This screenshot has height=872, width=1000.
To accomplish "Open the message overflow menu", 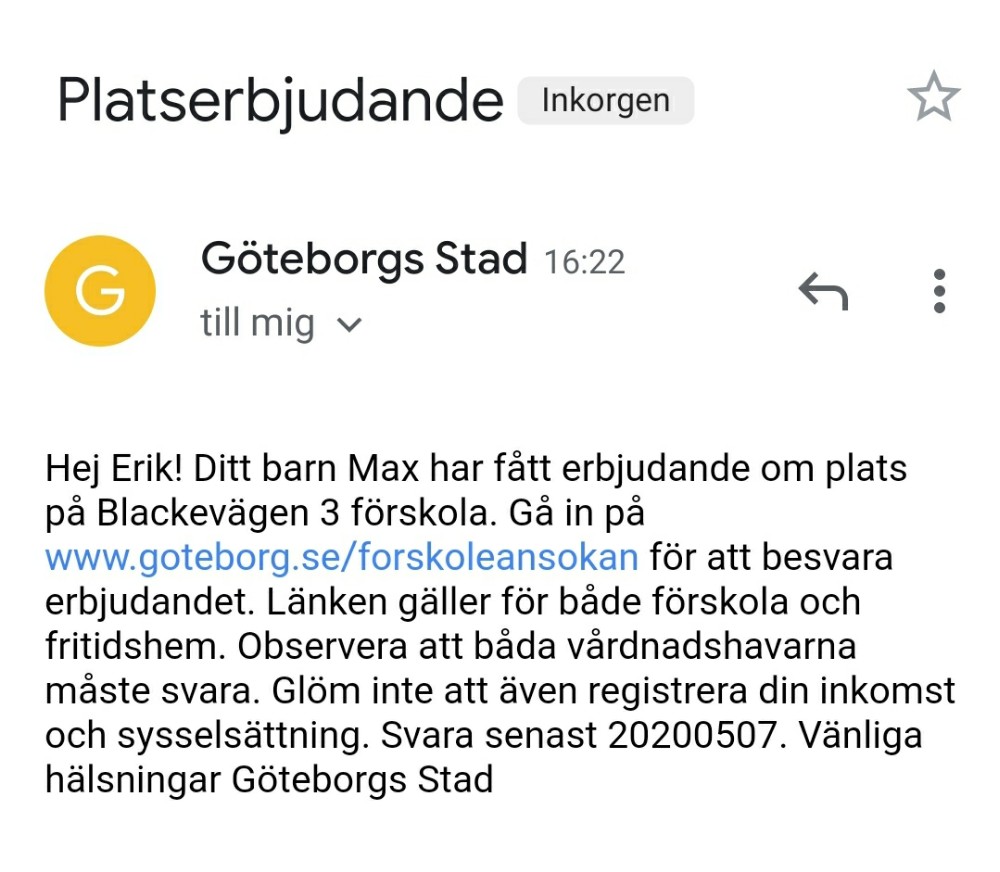I will (x=938, y=291).
